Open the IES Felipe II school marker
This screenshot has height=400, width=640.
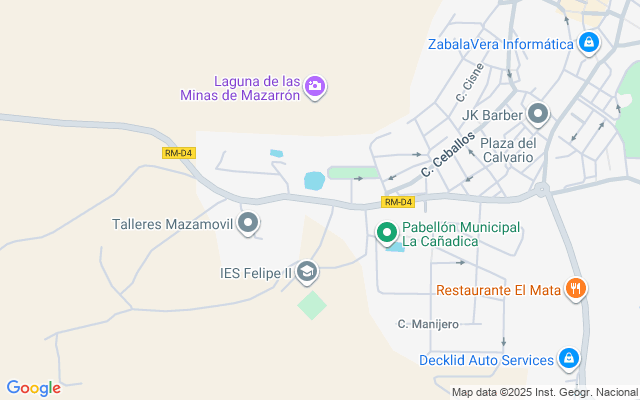[x=307, y=272]
